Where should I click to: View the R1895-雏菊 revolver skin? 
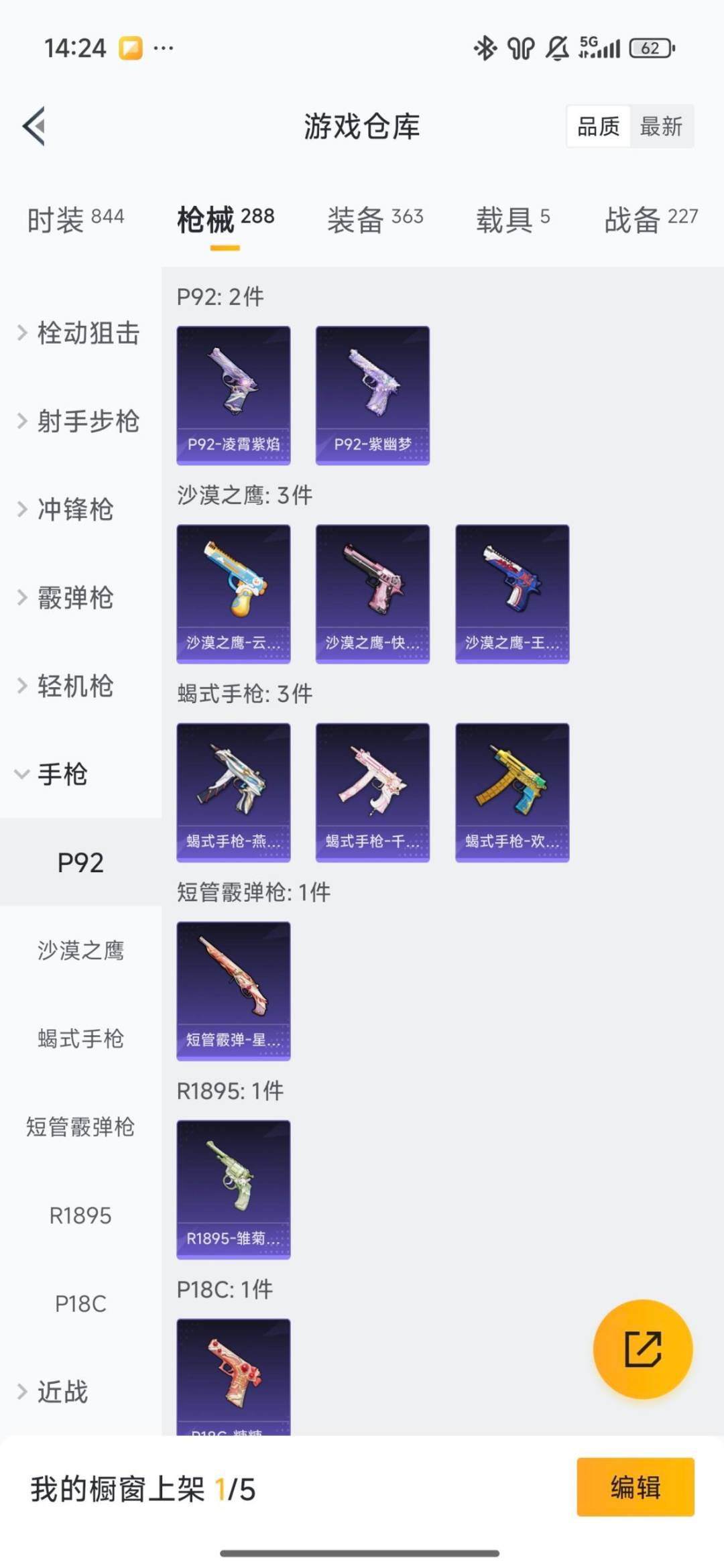pyautogui.click(x=233, y=1189)
